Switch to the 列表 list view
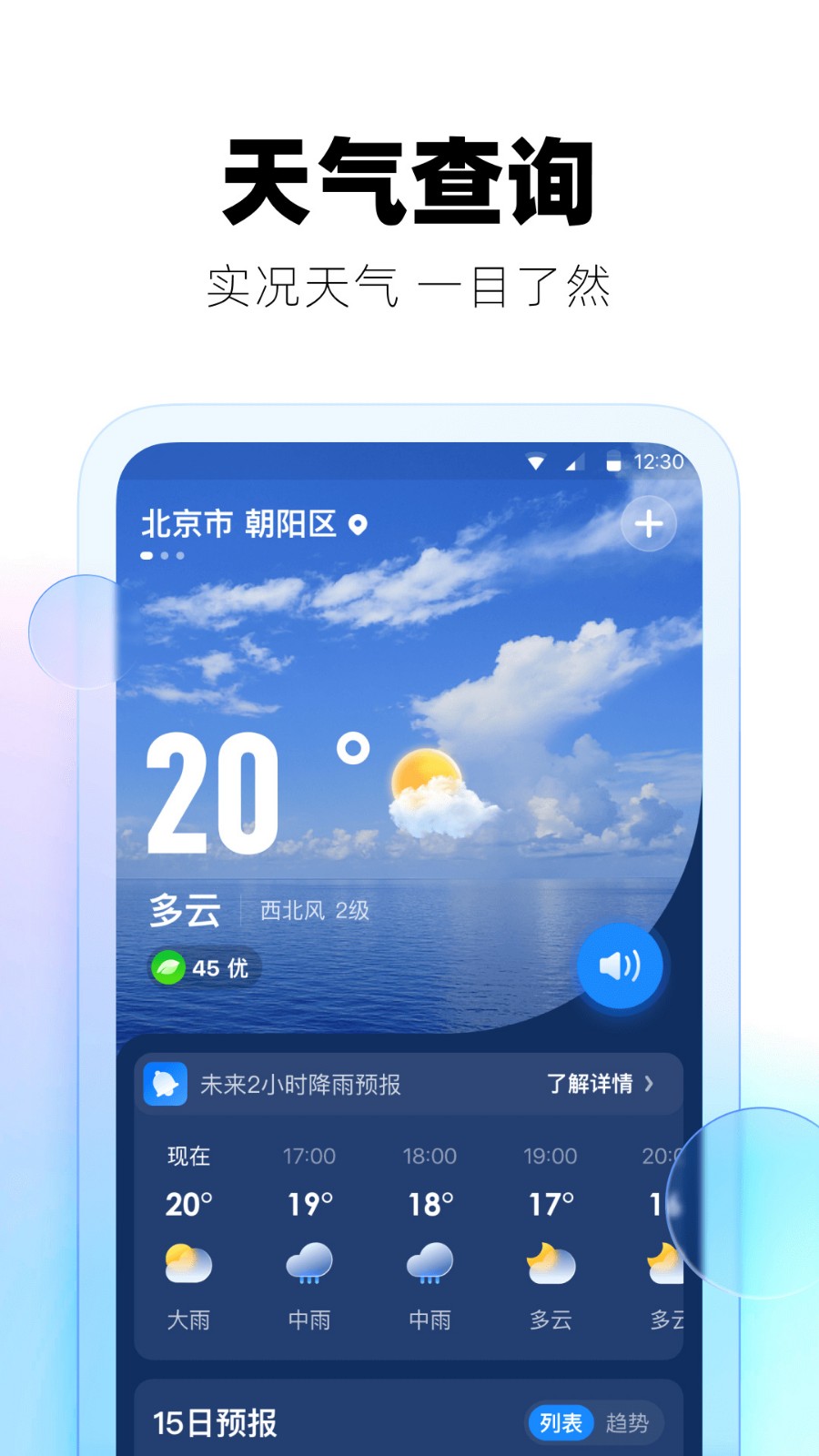 [x=561, y=1422]
